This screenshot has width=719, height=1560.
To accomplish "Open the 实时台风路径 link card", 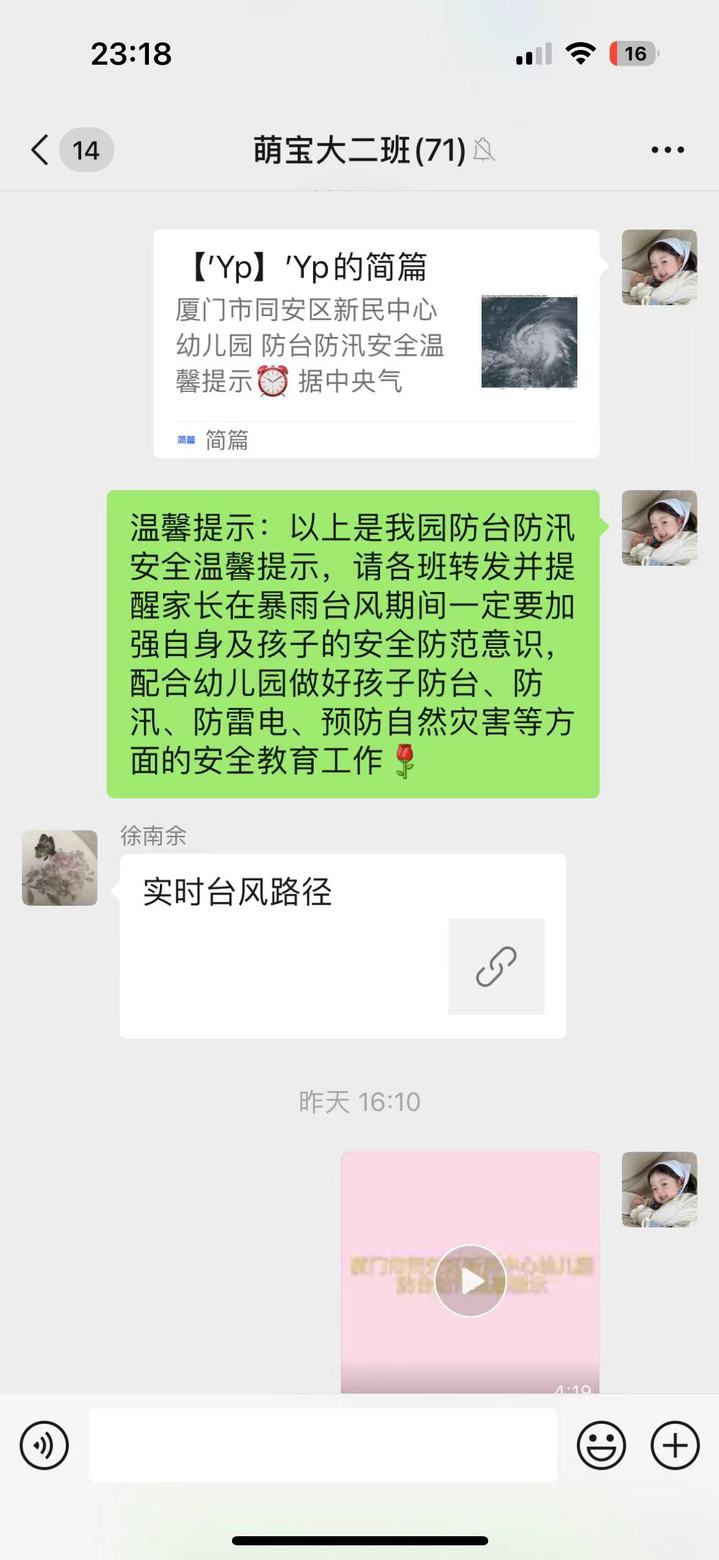I will 343,945.
